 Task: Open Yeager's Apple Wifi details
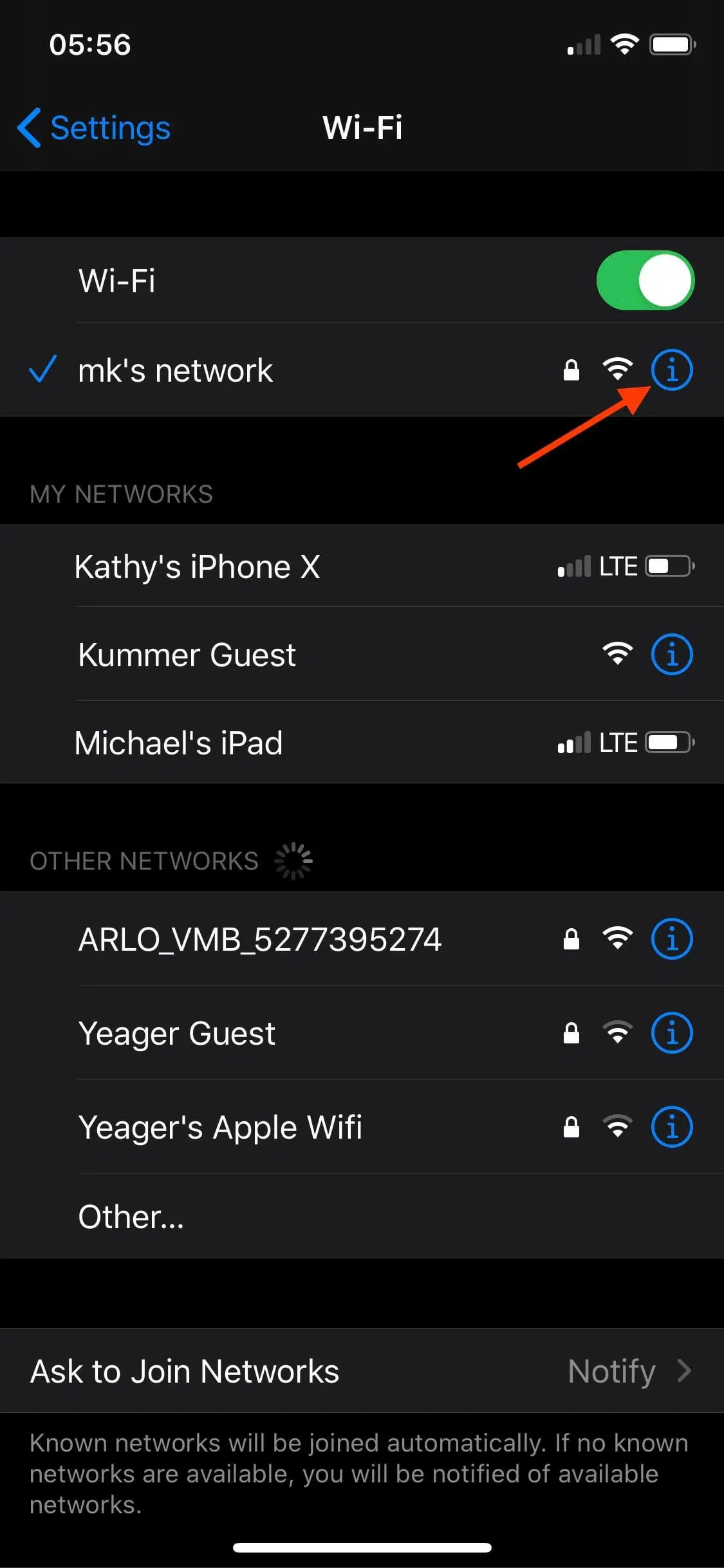click(671, 1126)
